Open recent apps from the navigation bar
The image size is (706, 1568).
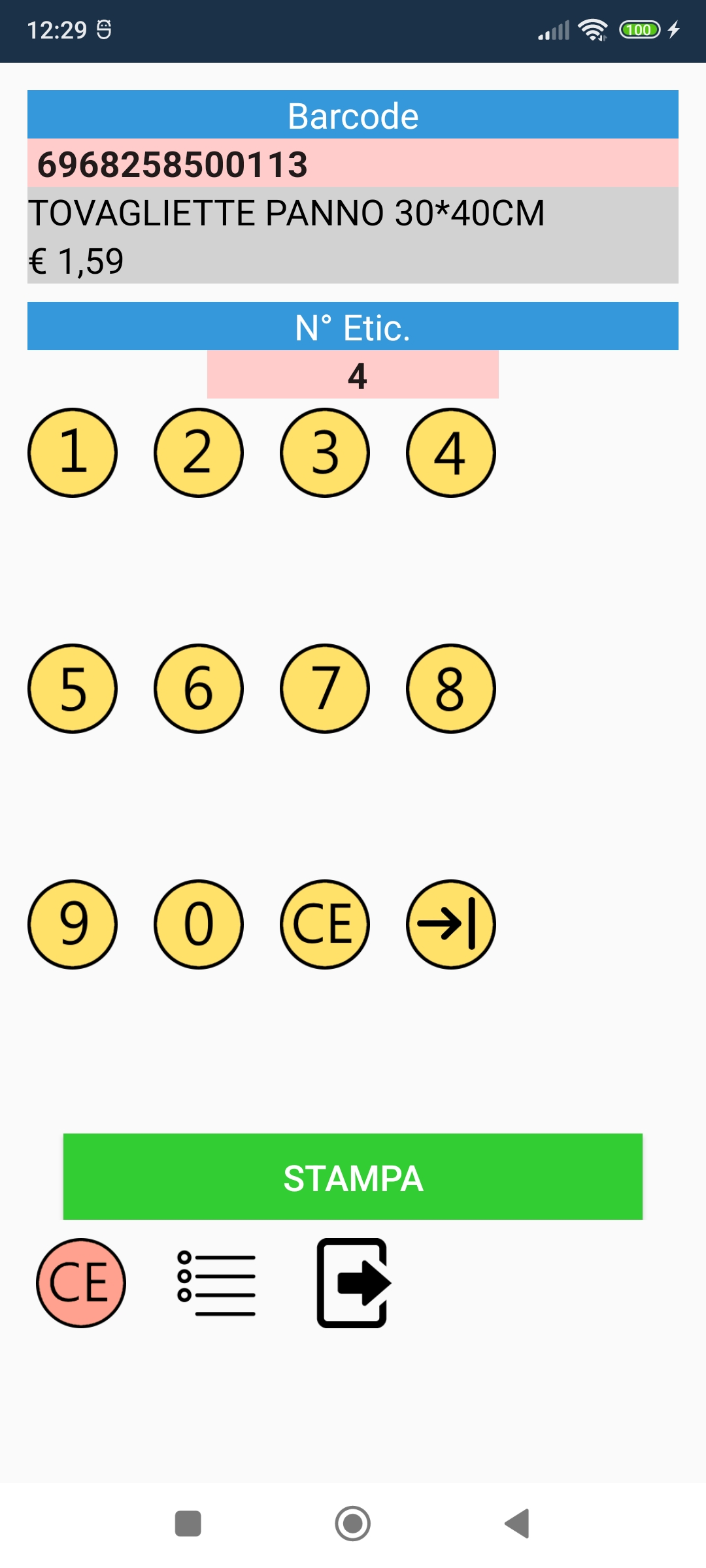point(188,1524)
